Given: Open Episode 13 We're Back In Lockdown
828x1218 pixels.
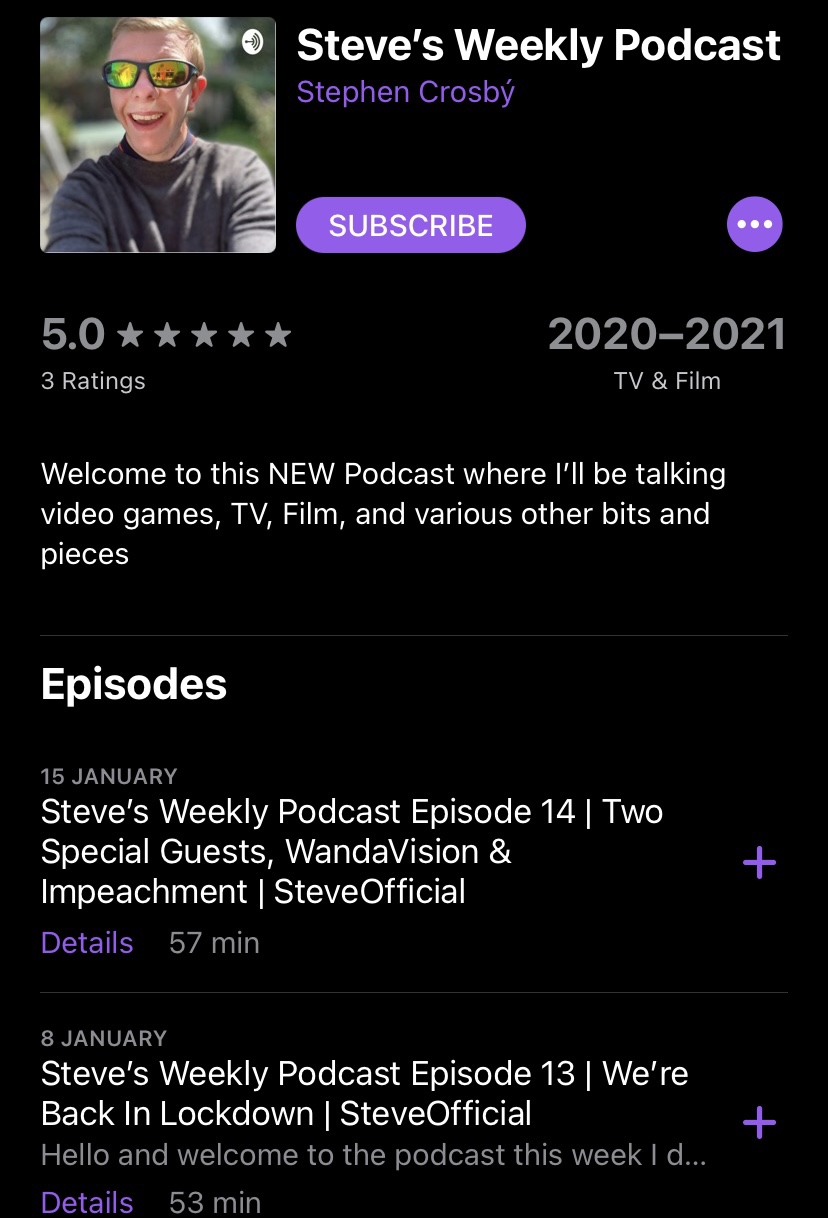Looking at the screenshot, I should point(364,1093).
